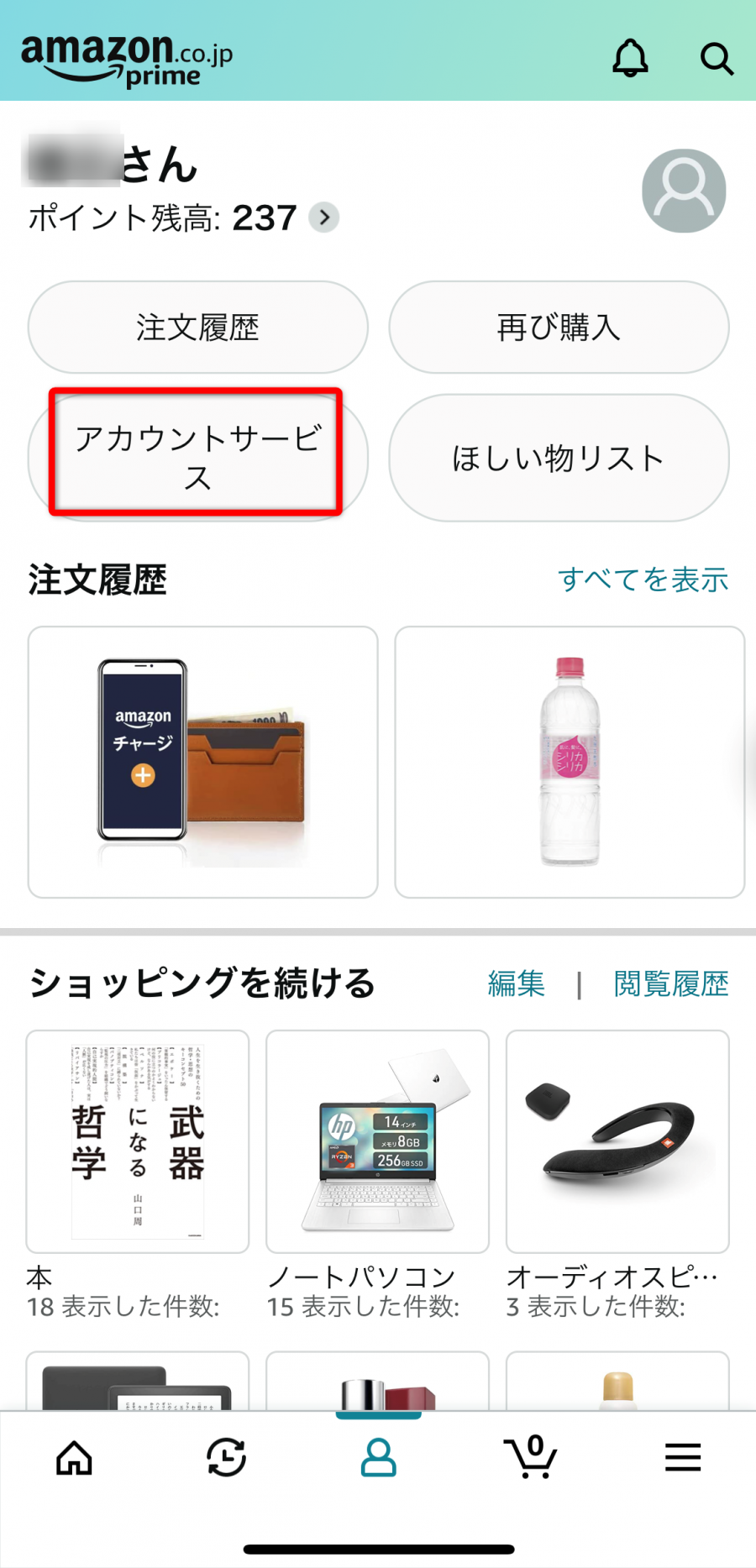Tap 再び購入 to buy again
This screenshot has height=1568, width=756.
tap(558, 328)
